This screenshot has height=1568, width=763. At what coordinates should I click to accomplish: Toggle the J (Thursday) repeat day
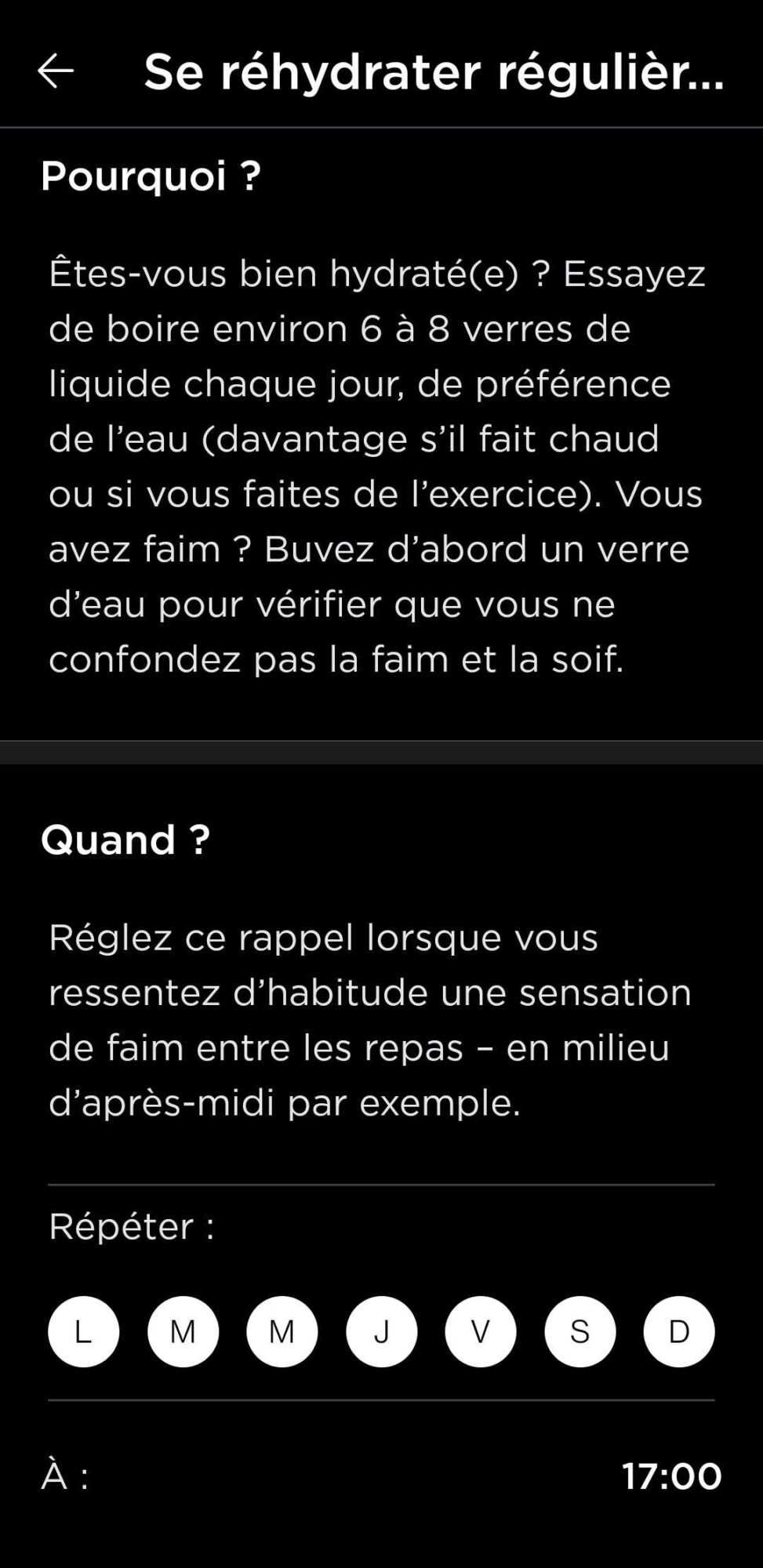pos(381,1331)
